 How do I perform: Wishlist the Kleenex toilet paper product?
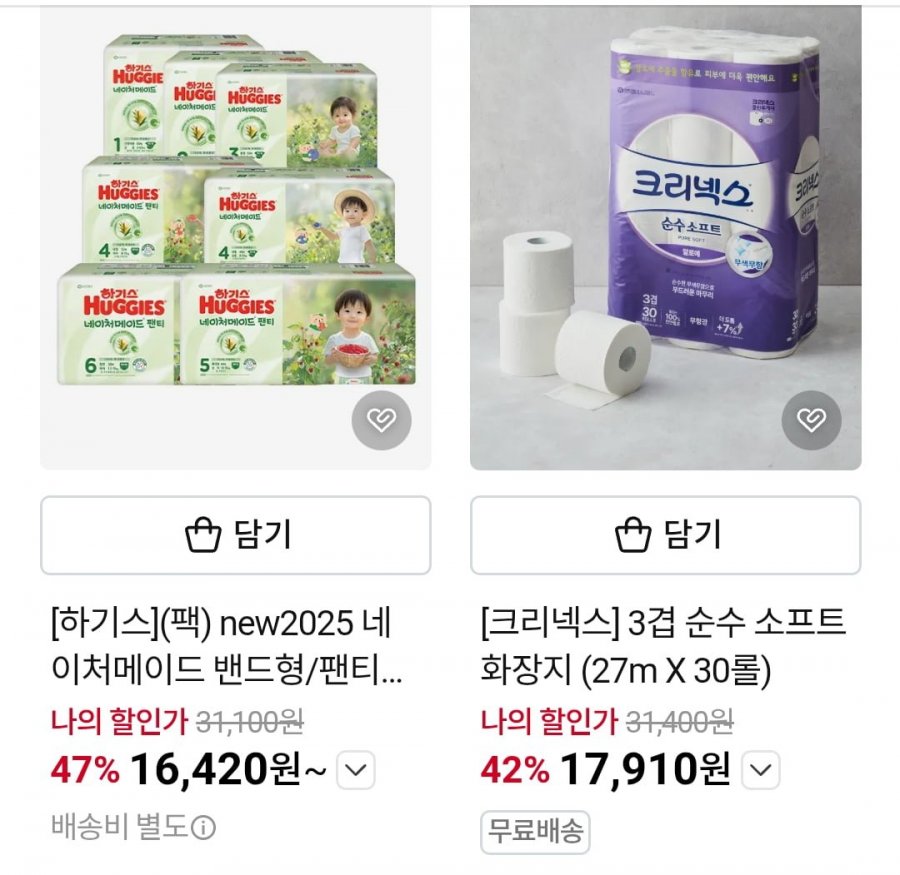(811, 420)
